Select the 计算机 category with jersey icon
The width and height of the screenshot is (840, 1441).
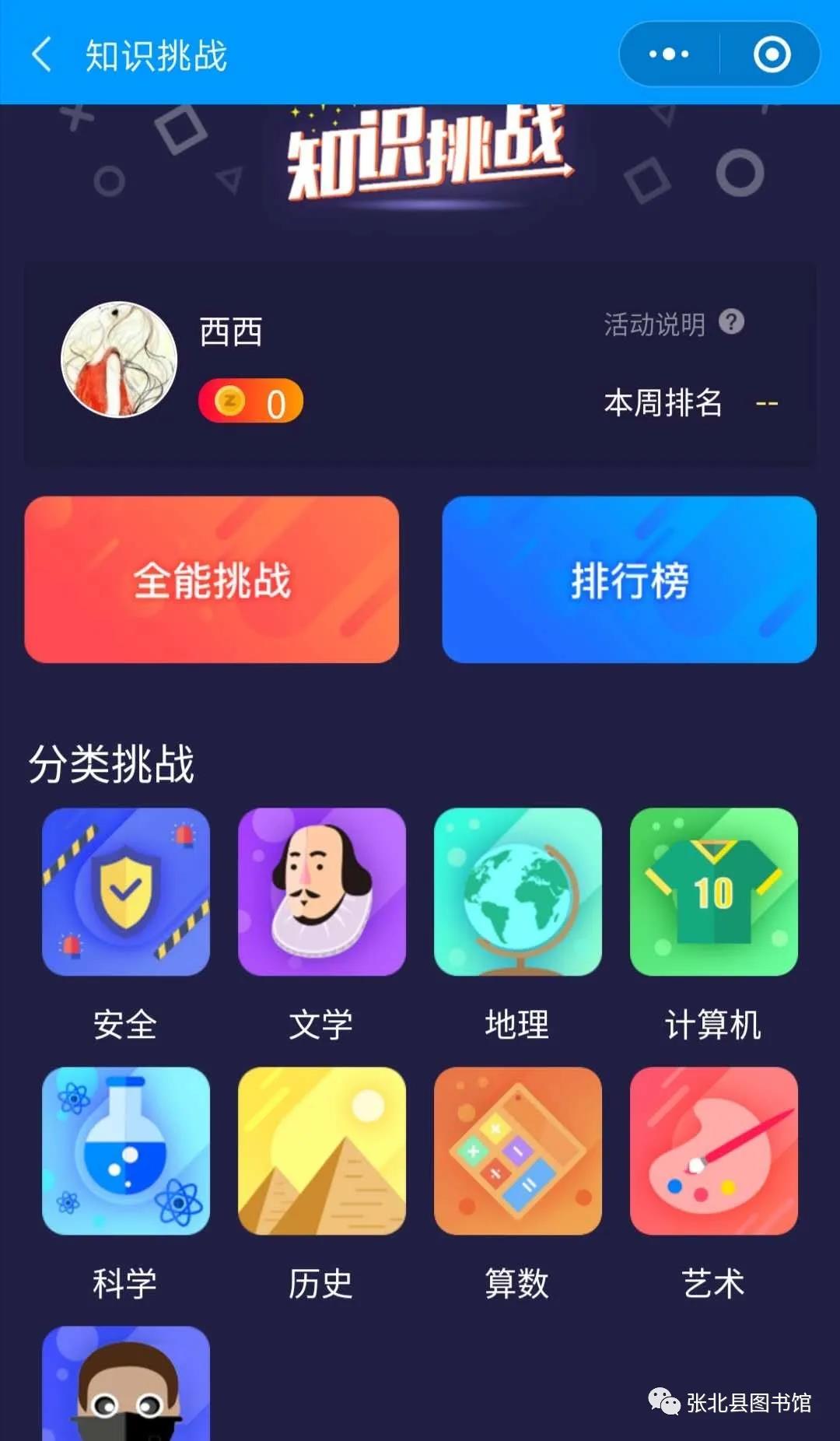(x=713, y=892)
